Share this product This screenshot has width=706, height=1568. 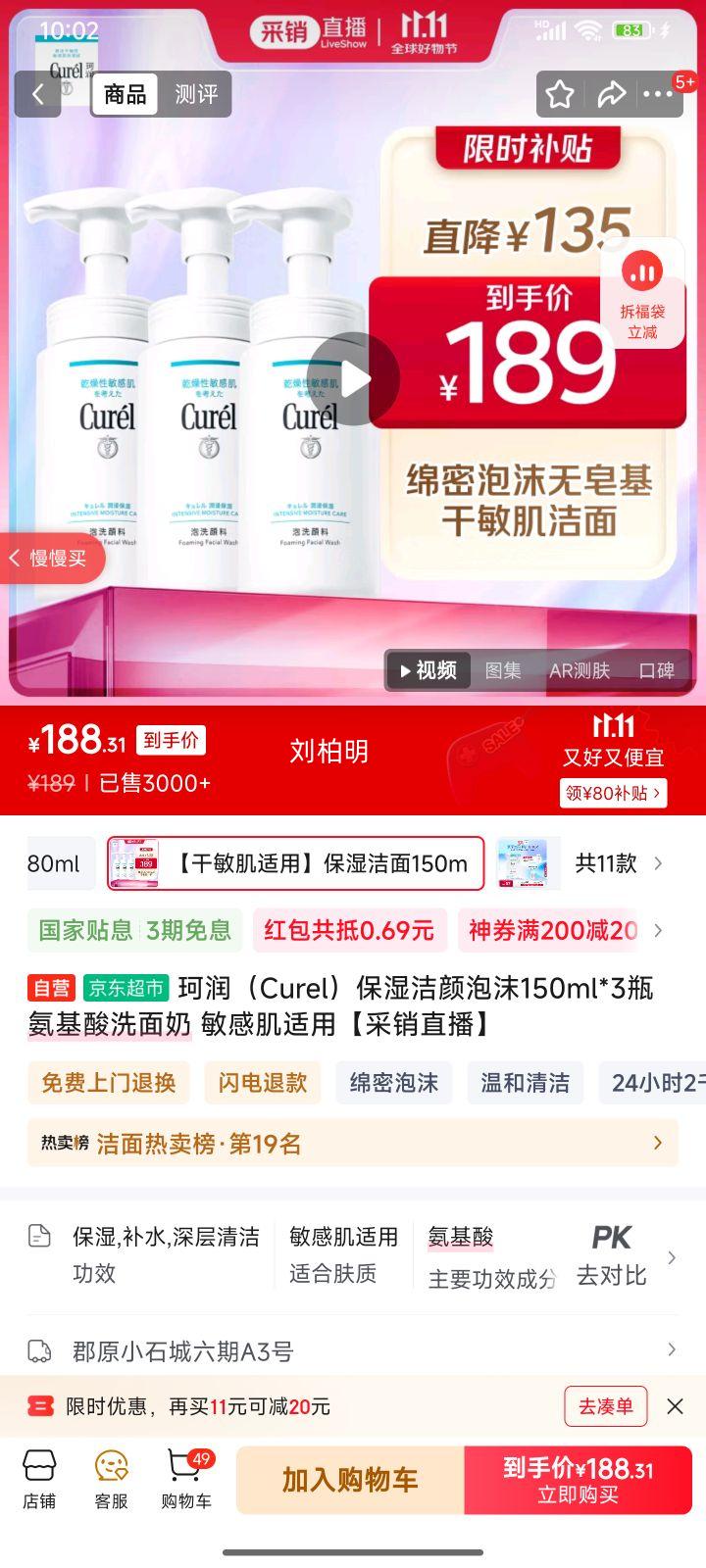(x=612, y=94)
